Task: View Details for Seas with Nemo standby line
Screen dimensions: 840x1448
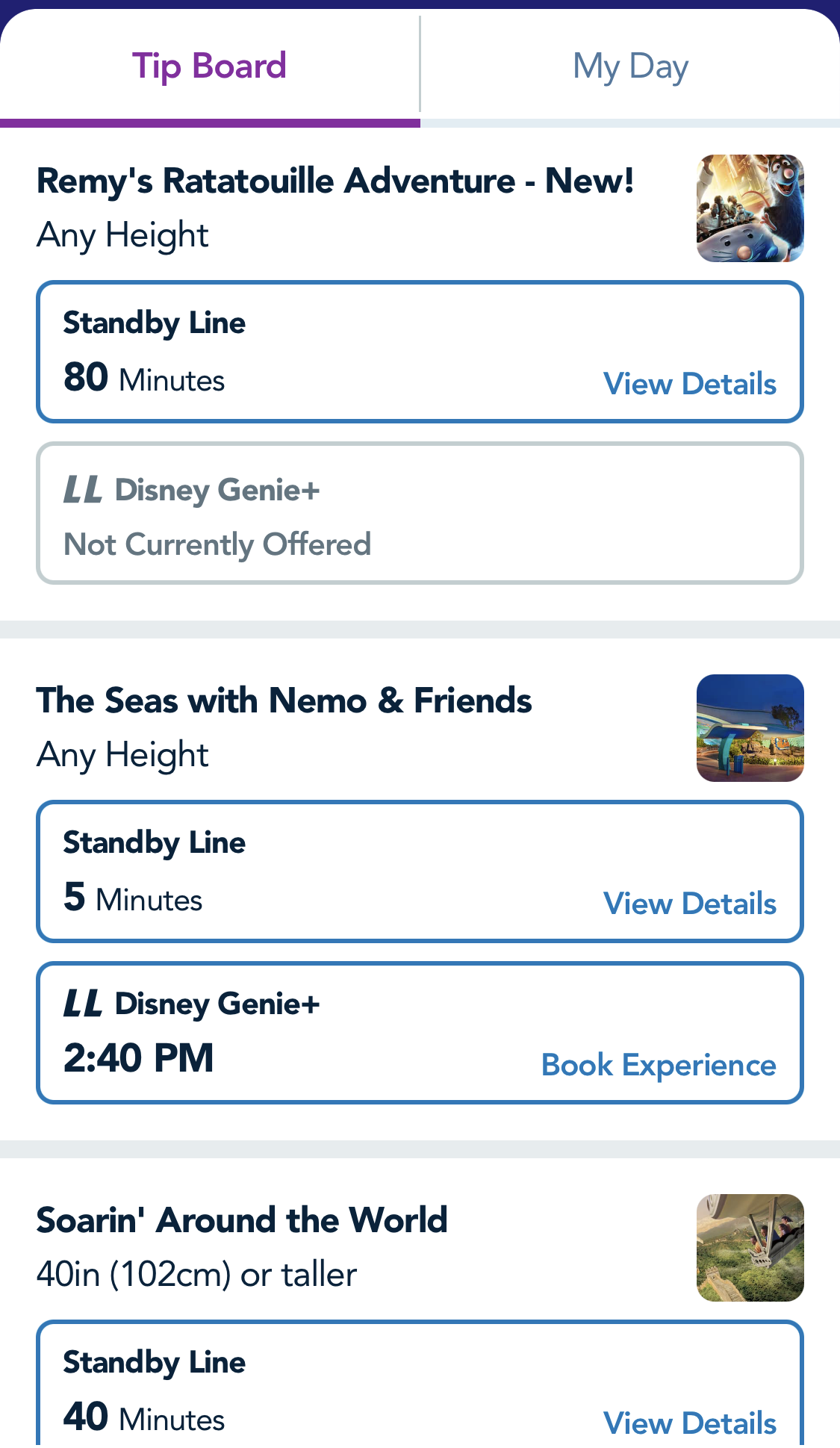Action: point(690,904)
